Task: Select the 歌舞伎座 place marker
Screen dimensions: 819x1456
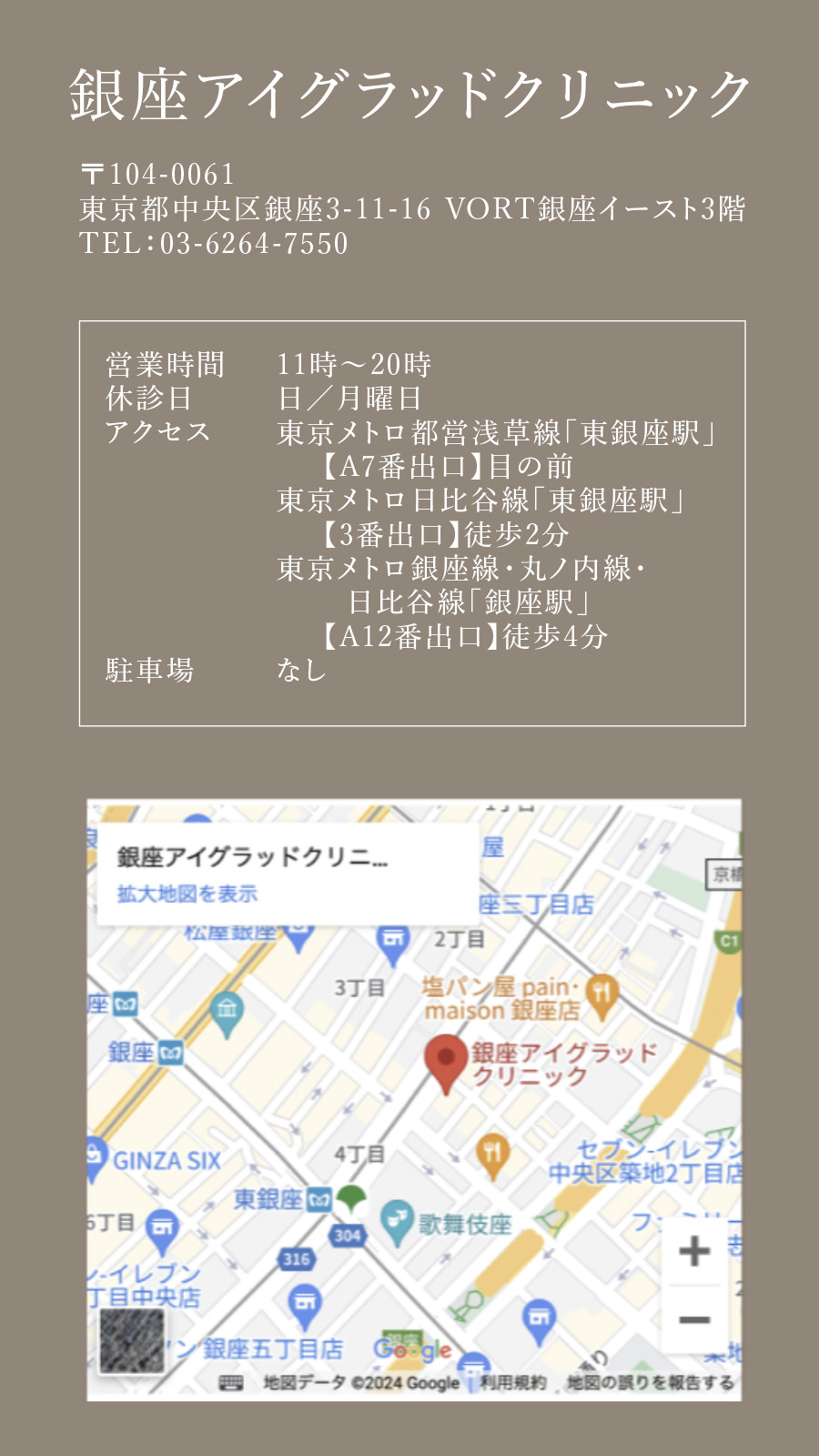Action: point(397,1221)
